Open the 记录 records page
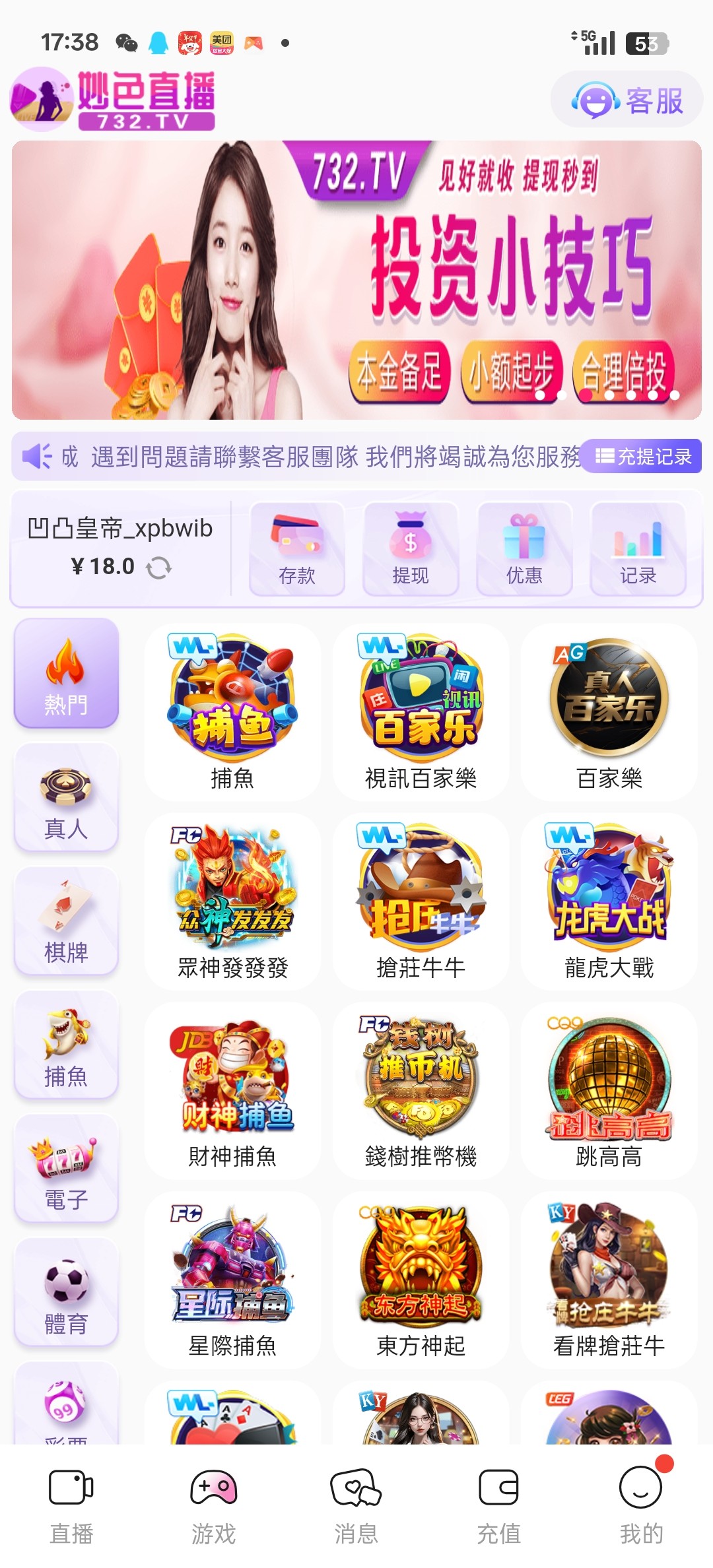 (x=638, y=549)
